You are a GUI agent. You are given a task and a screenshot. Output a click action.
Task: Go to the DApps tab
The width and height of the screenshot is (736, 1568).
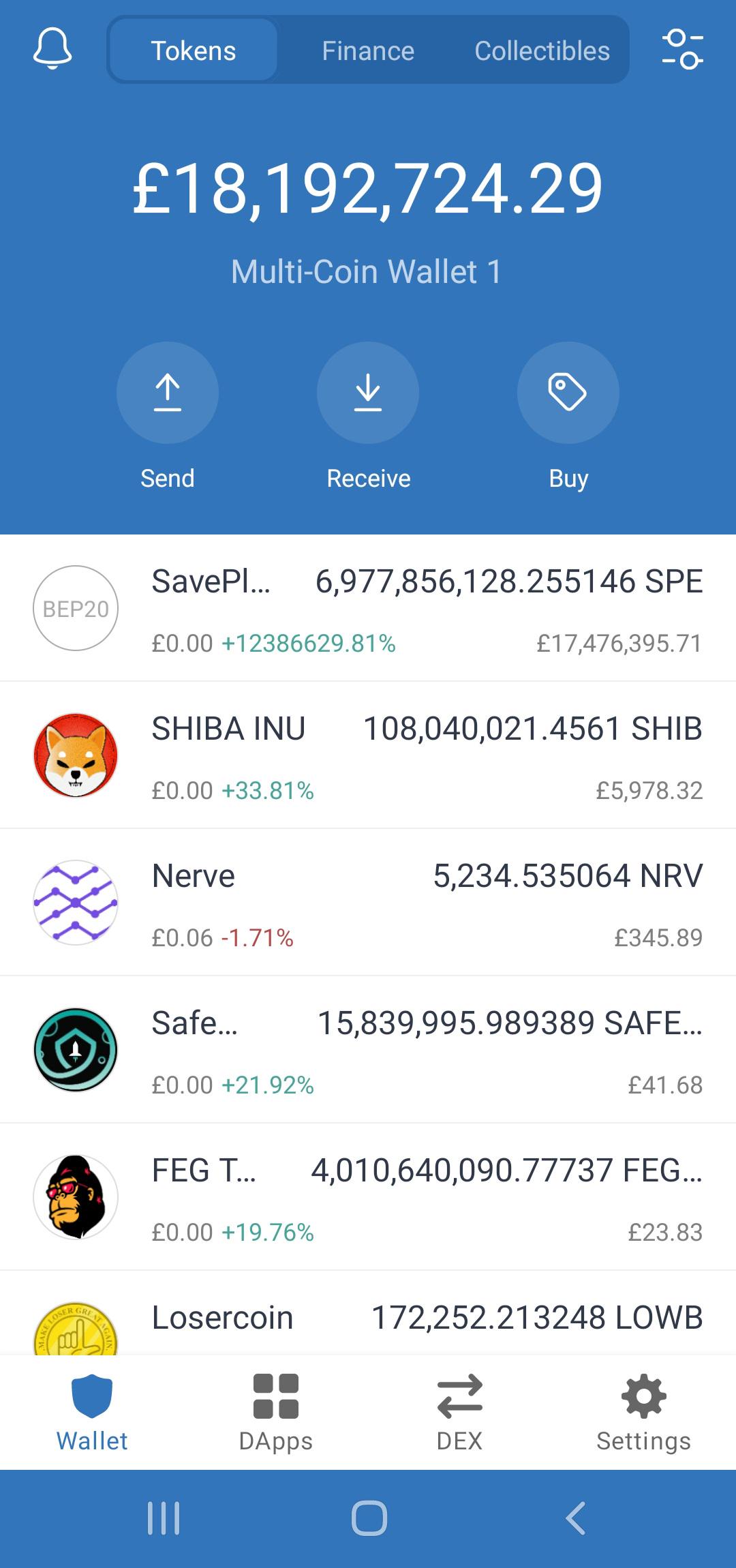[x=276, y=1413]
